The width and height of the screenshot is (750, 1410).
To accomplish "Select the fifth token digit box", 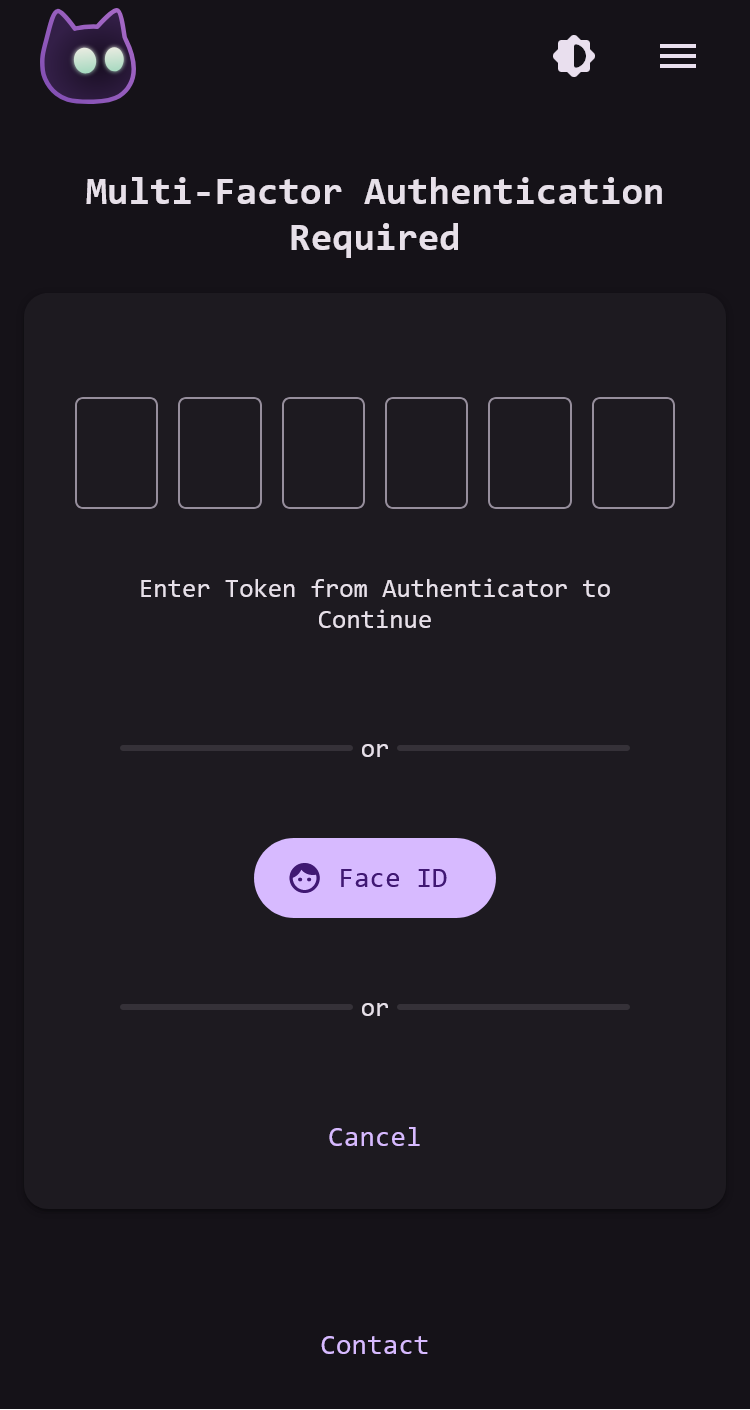I will (x=530, y=453).
